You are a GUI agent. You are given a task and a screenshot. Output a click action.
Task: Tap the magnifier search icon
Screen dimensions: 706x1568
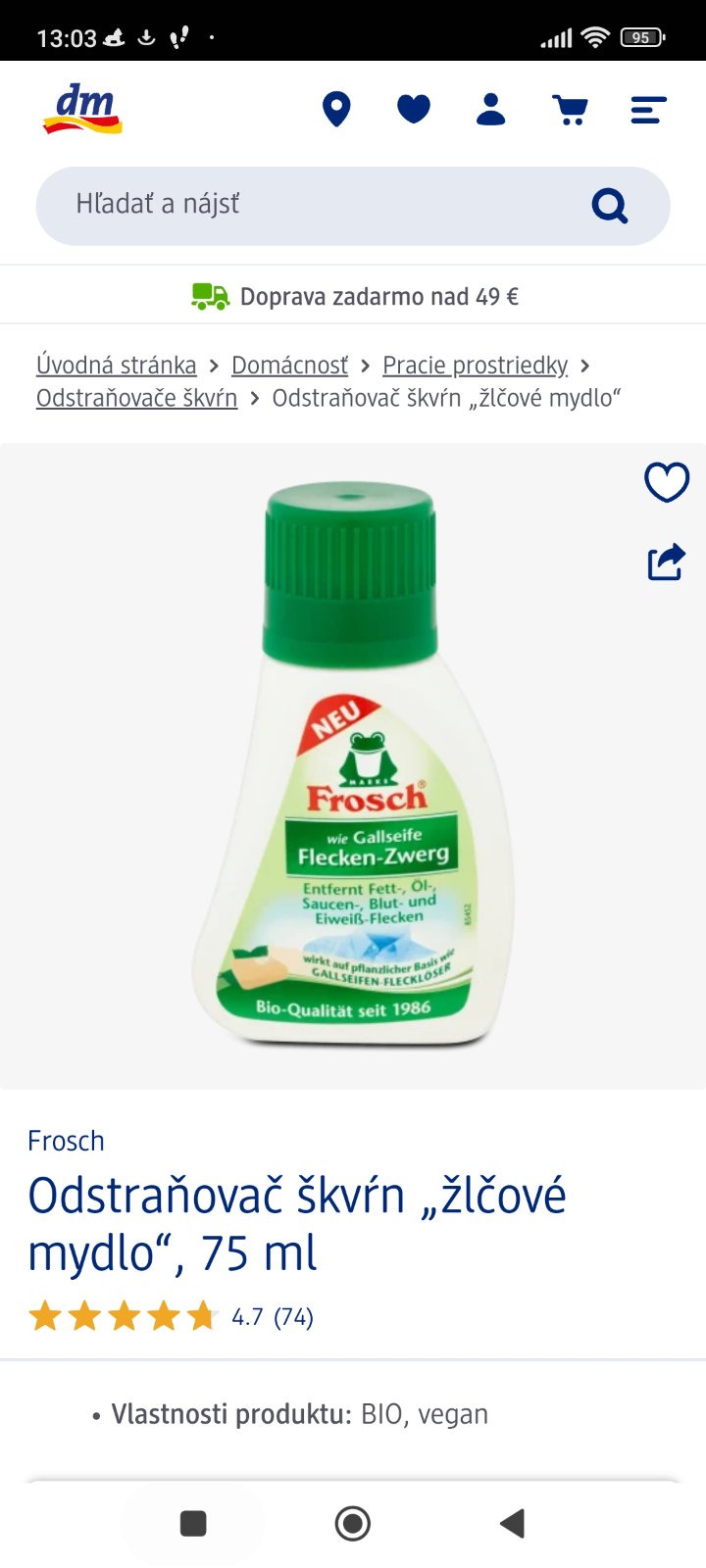609,206
